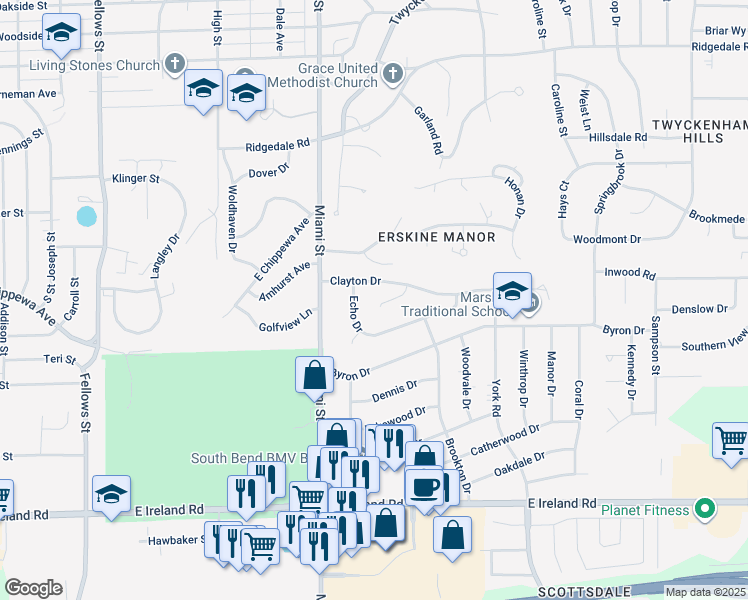Tap the Marshall Traditional School marker
Screen dimensions: 748x600
coord(512,292)
